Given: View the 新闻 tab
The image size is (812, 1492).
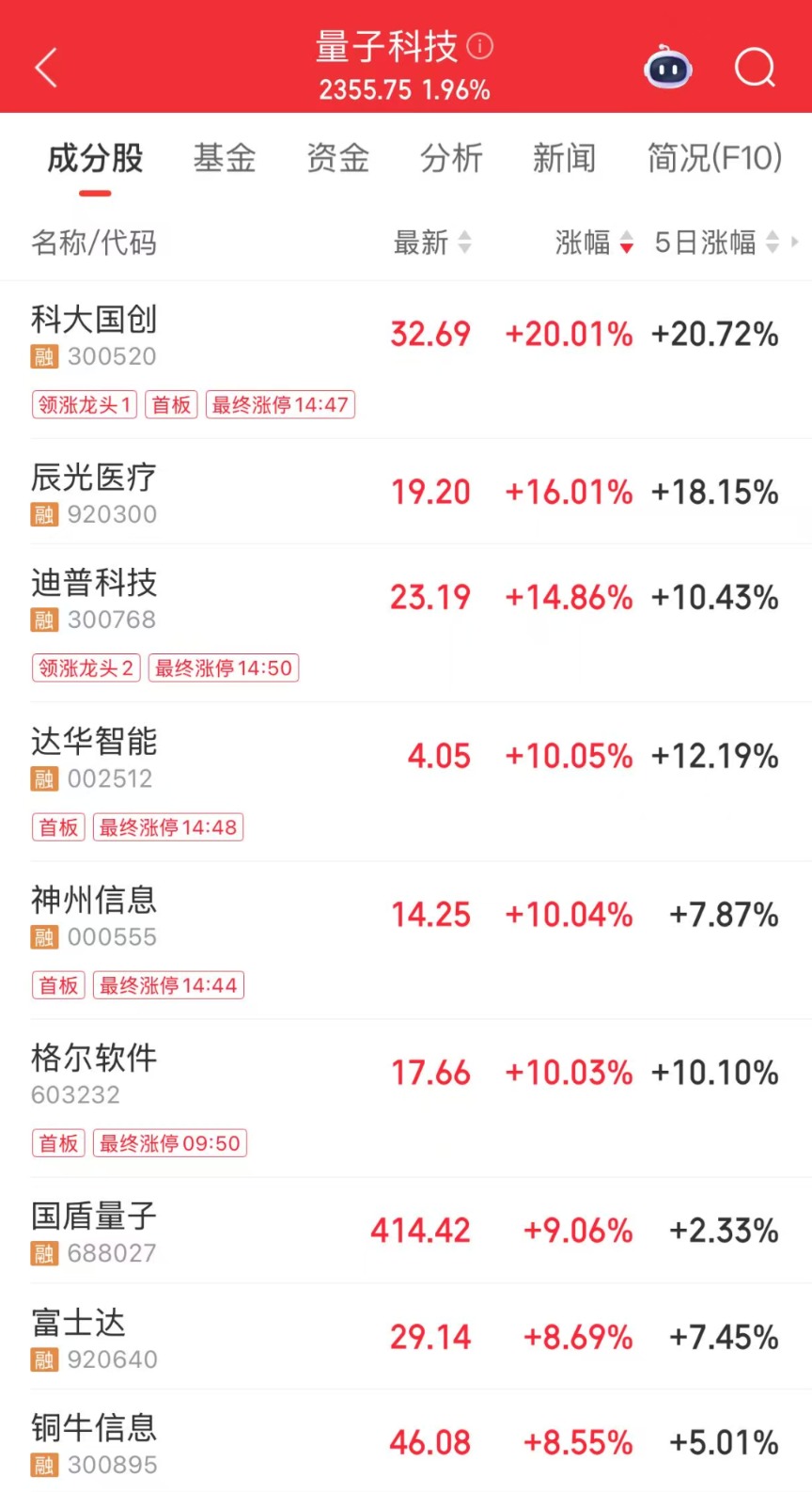Looking at the screenshot, I should point(564,158).
